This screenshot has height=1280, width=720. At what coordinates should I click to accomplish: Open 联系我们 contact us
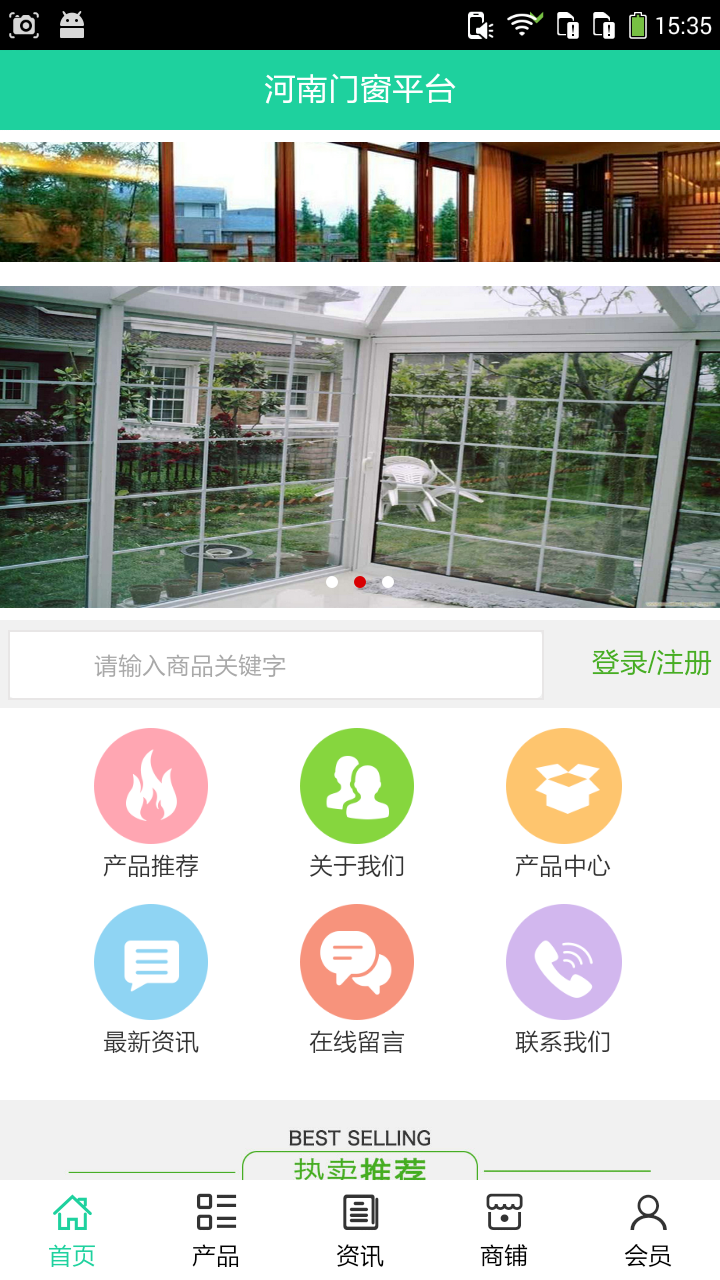pos(563,963)
